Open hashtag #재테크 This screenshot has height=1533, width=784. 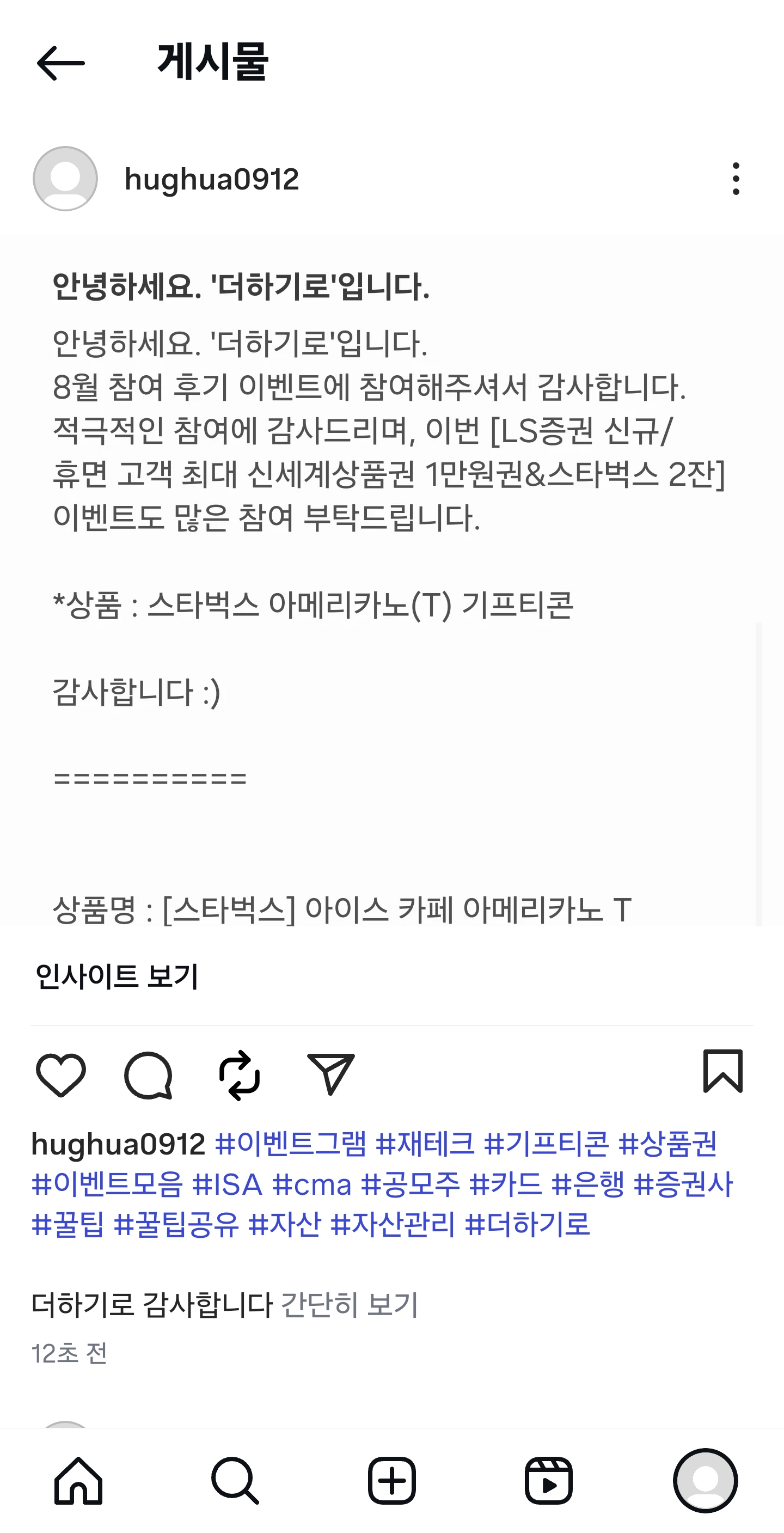coord(425,1144)
